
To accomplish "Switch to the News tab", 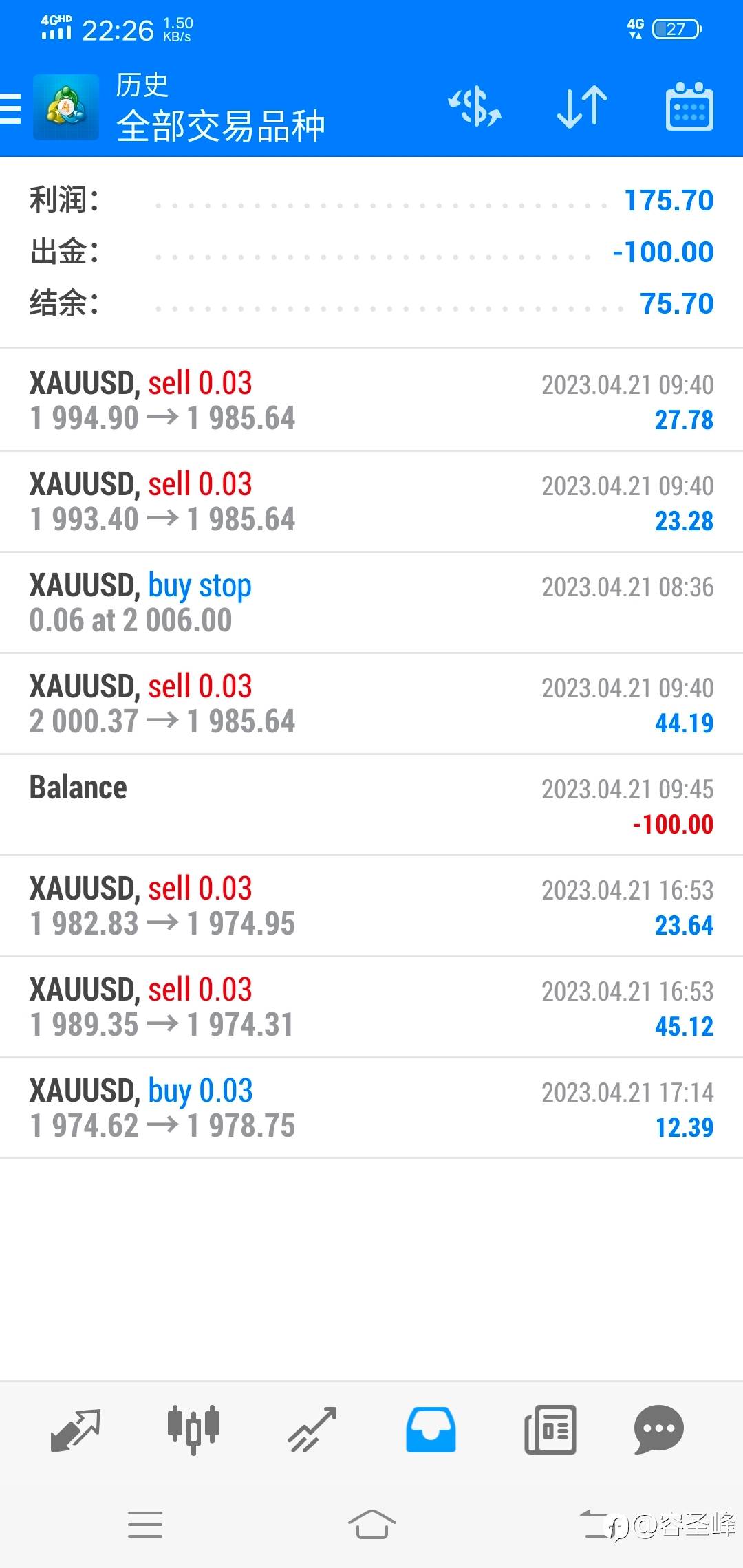I will tap(550, 1430).
